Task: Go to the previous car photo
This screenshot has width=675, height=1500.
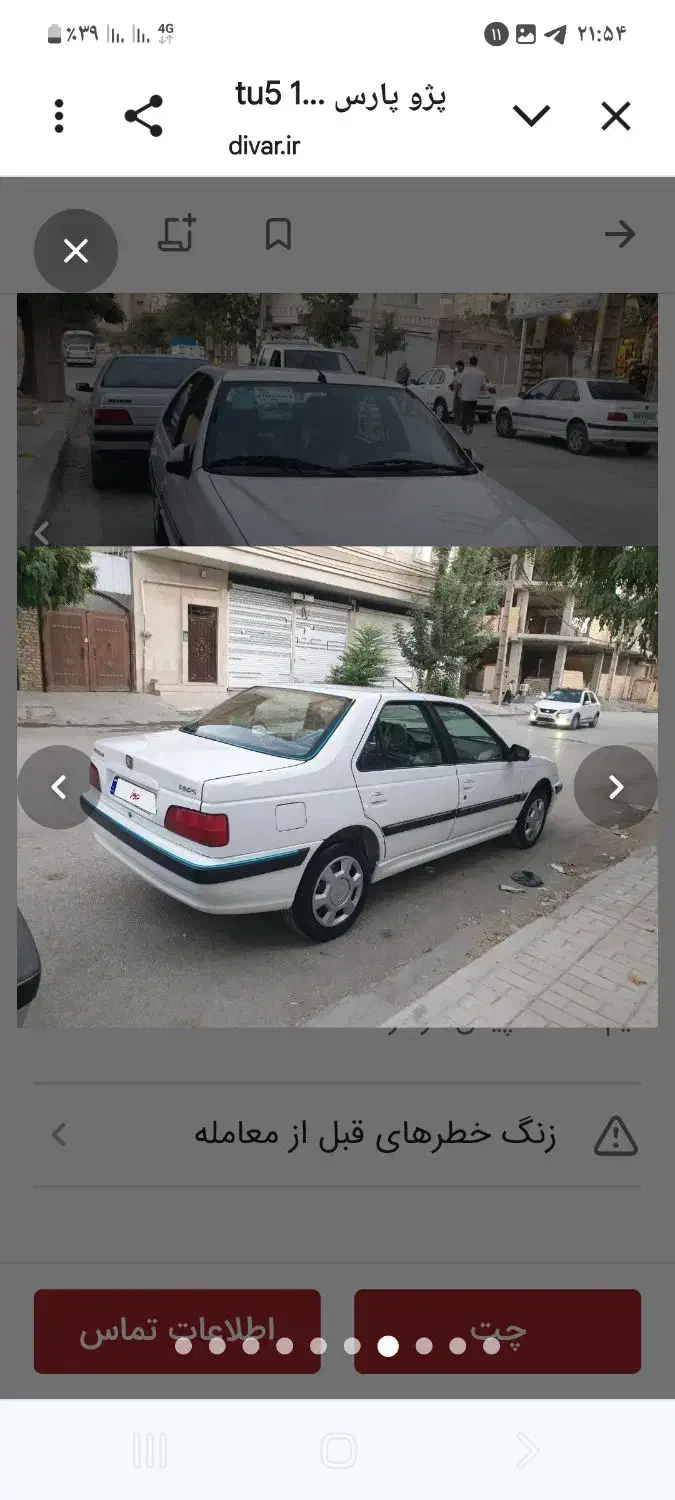Action: coord(59,787)
